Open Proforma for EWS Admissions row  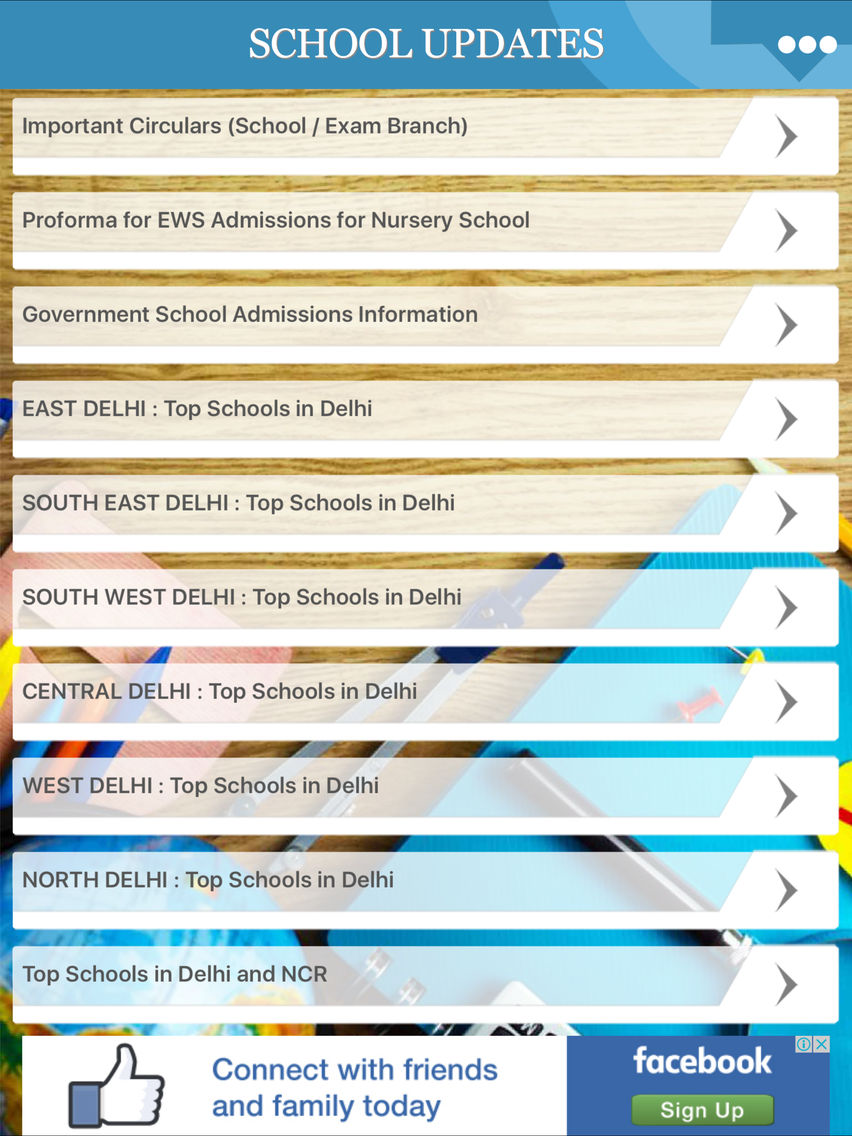point(425,230)
